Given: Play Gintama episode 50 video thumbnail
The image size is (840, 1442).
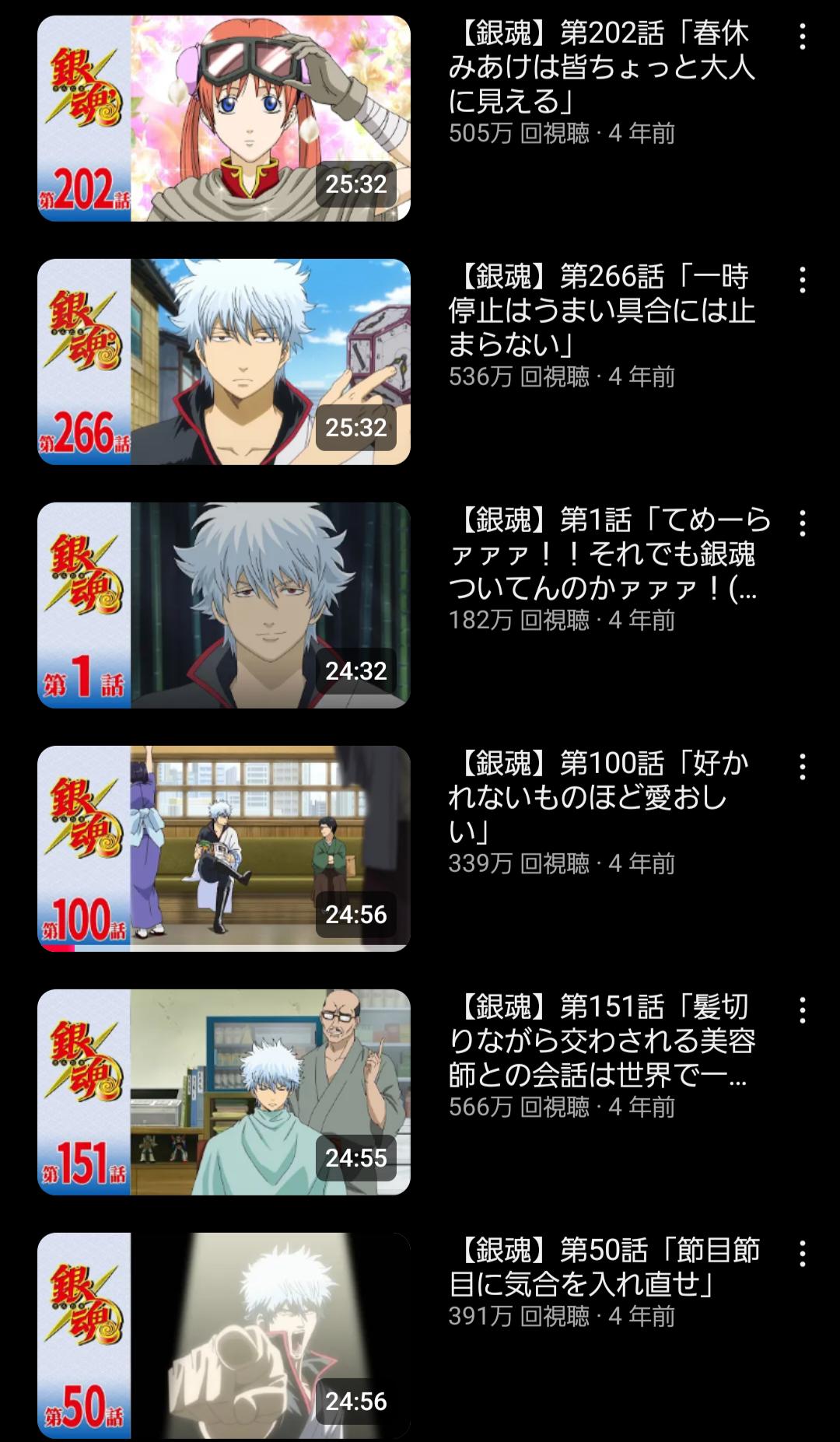Looking at the screenshot, I should click(x=224, y=1335).
